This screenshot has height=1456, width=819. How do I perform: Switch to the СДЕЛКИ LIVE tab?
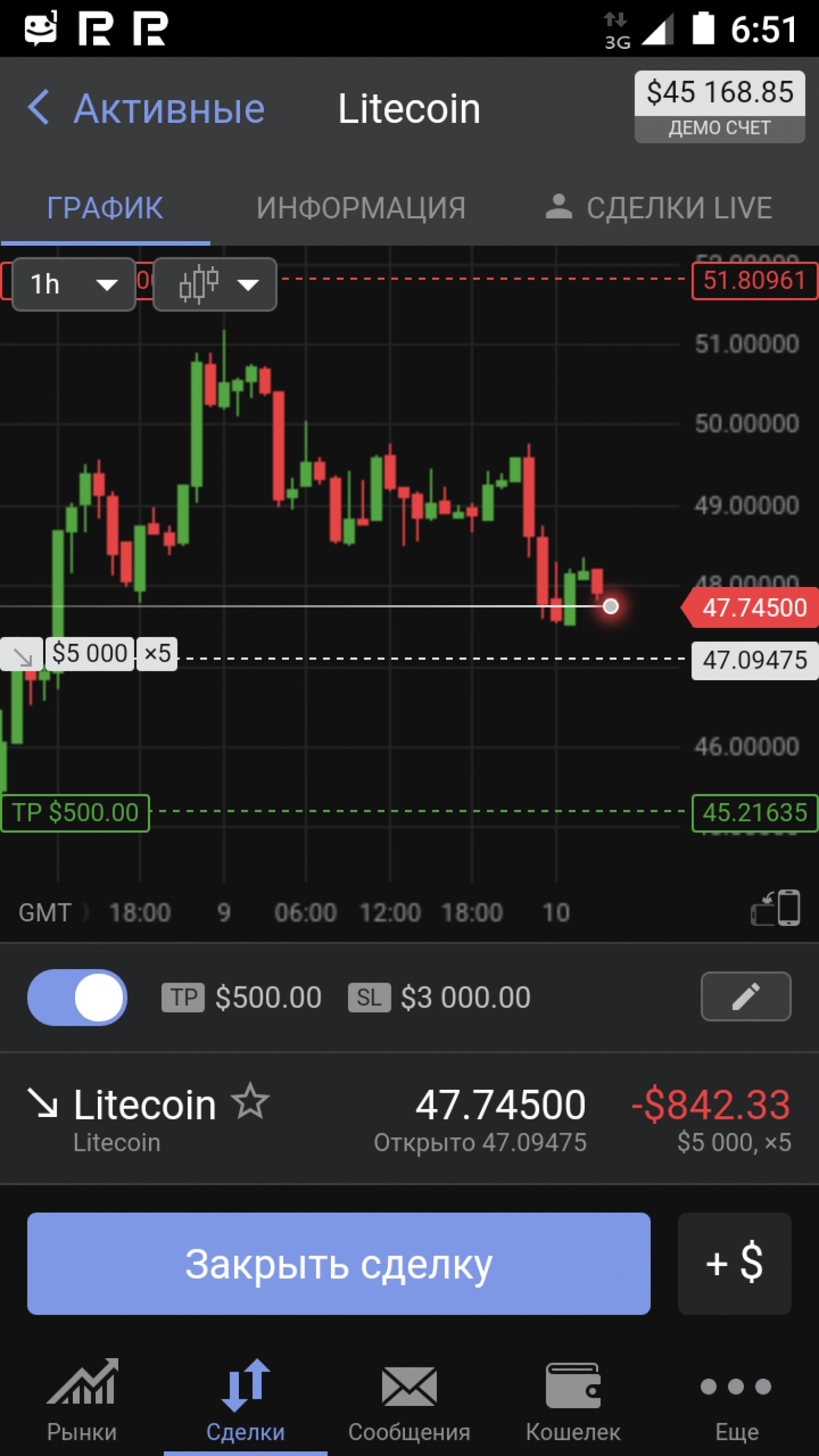coord(659,208)
